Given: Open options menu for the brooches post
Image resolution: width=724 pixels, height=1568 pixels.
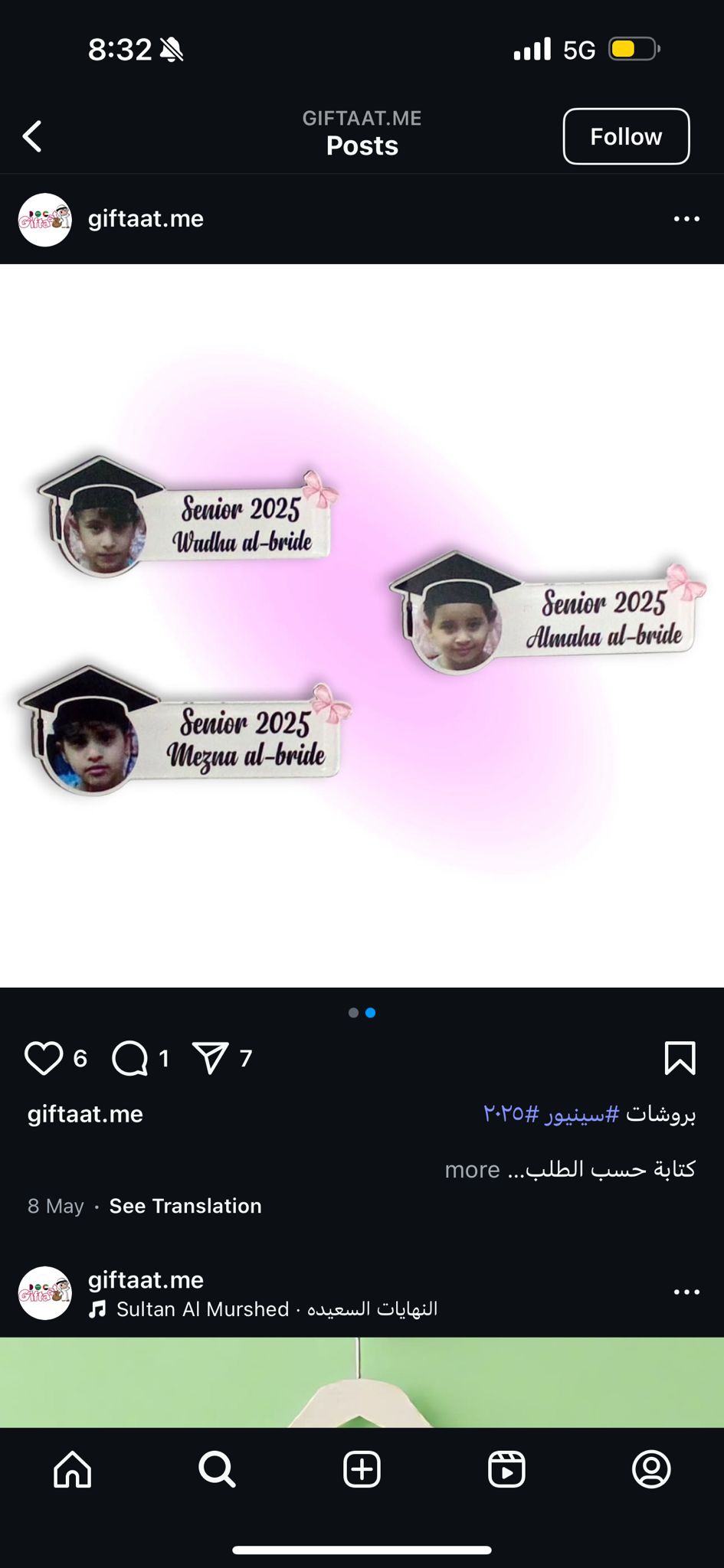Looking at the screenshot, I should [686, 219].
